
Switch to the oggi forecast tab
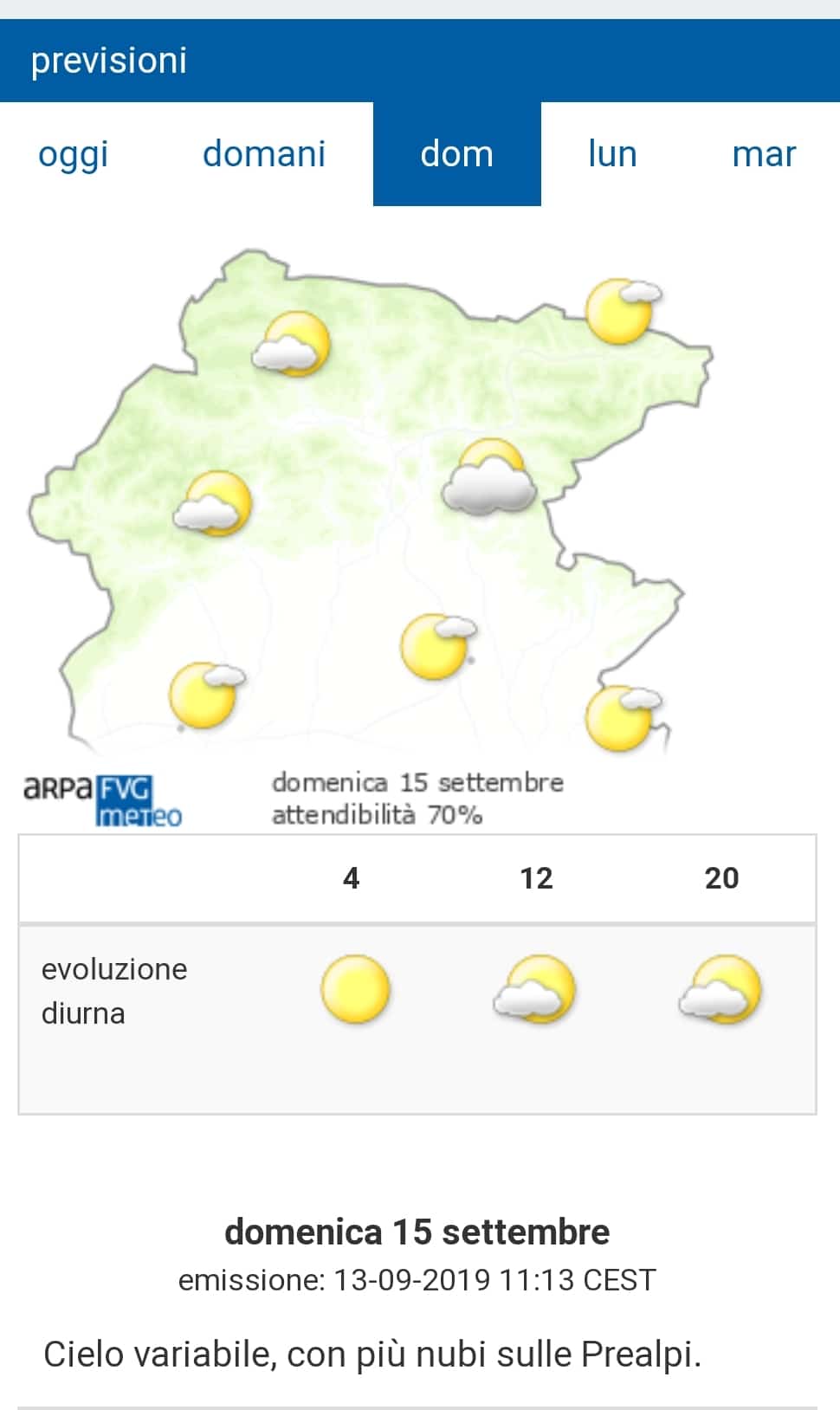point(74,154)
